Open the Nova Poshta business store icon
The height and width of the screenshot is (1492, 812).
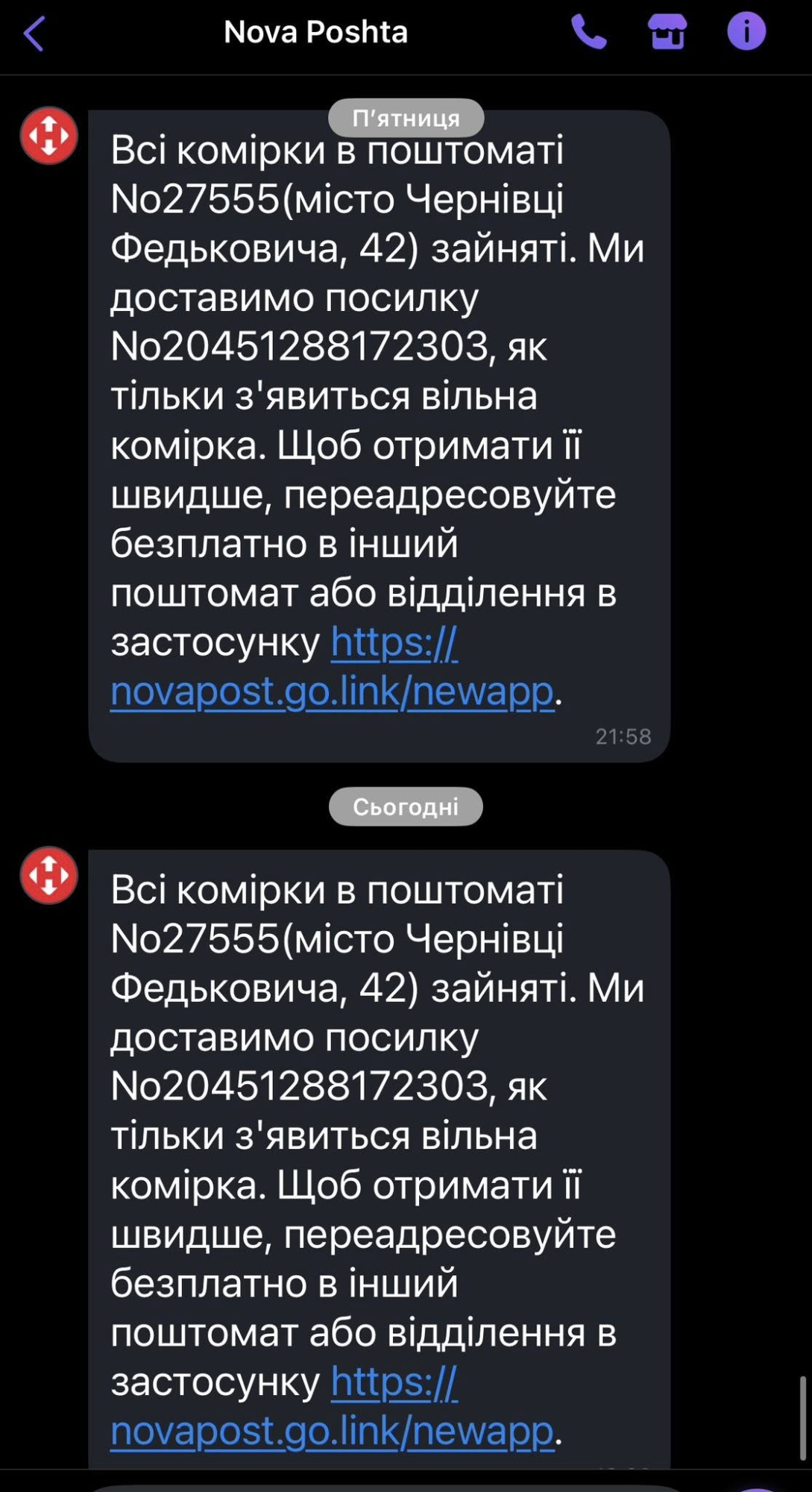667,32
